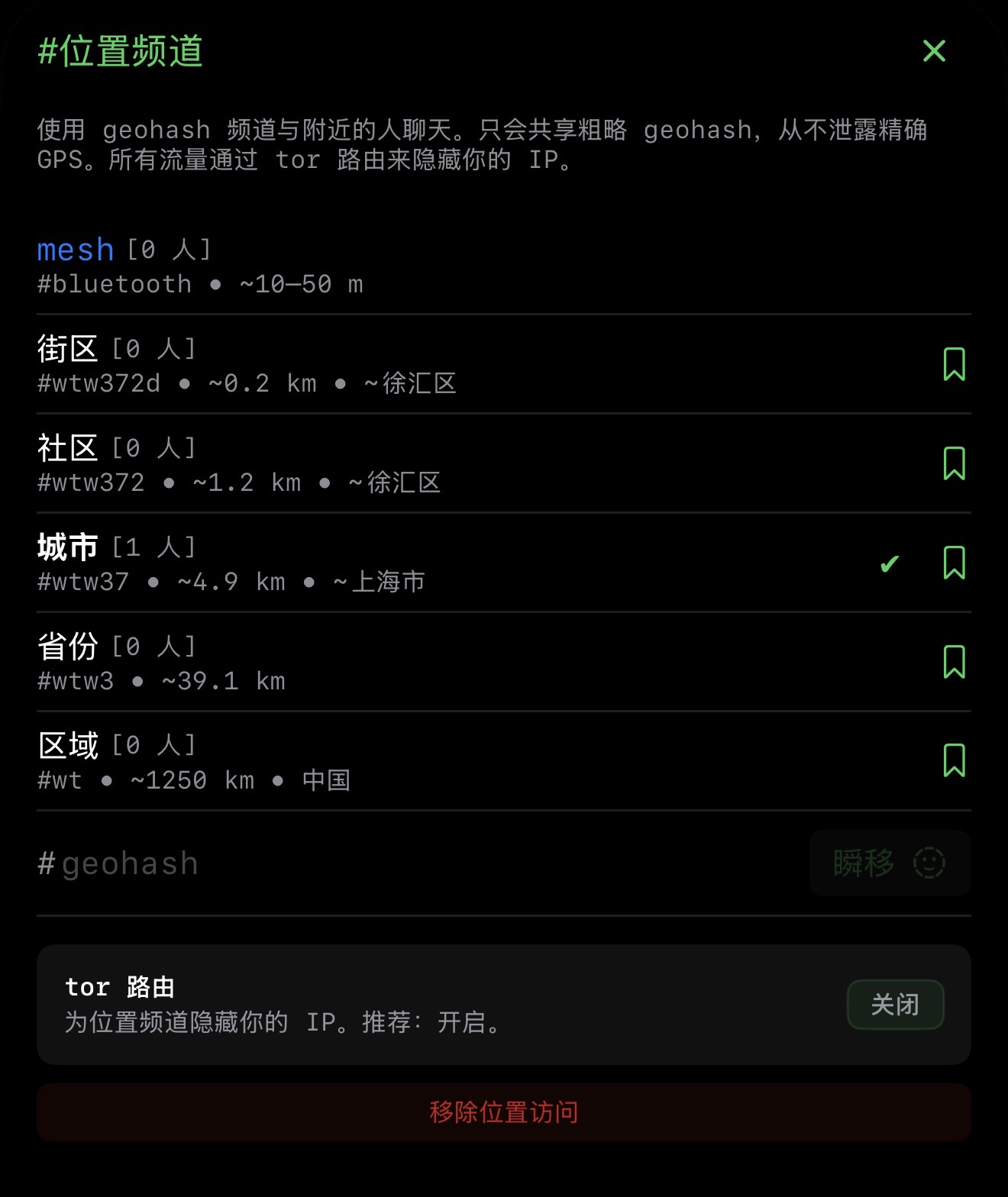
Task: Select the mesh bluetooth channel
Action: (x=504, y=266)
